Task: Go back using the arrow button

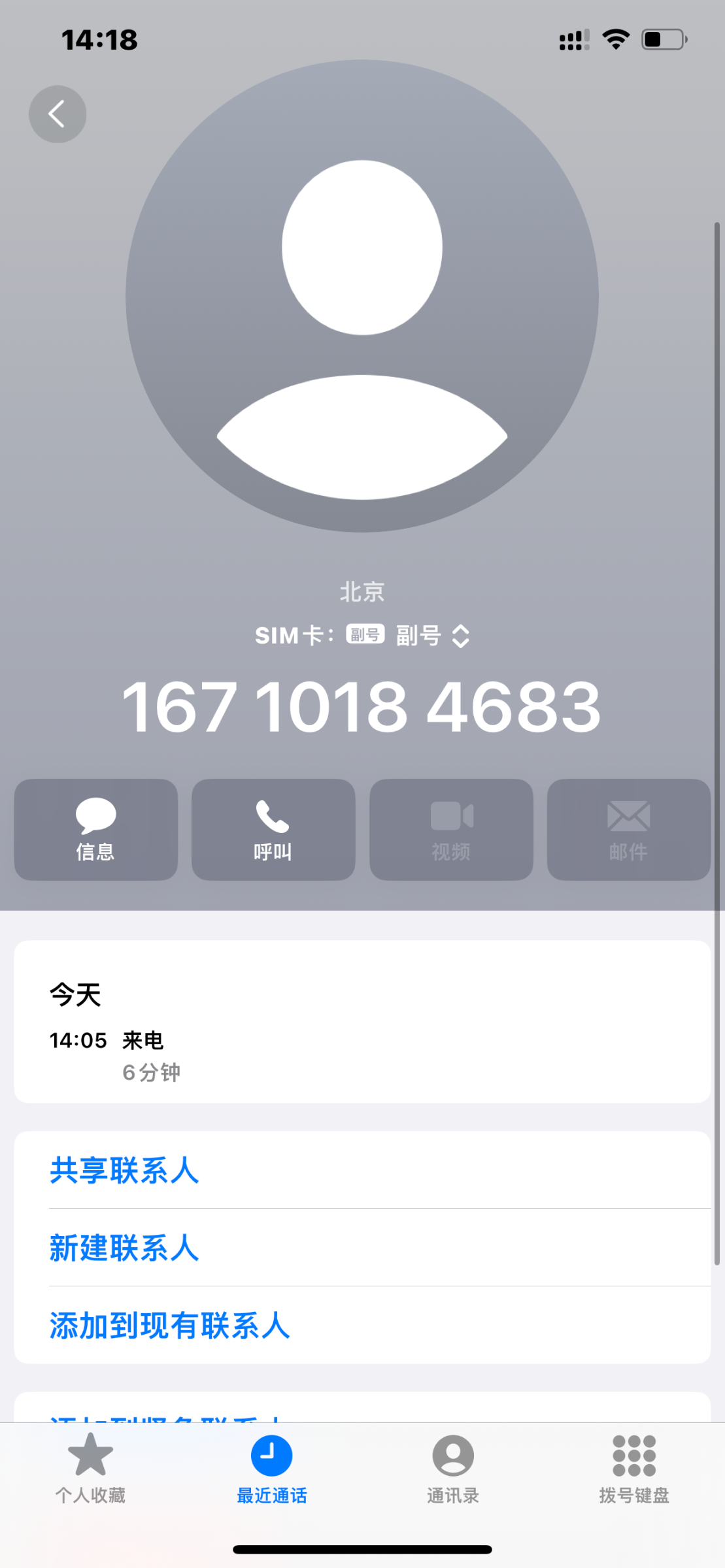Action: [x=58, y=114]
